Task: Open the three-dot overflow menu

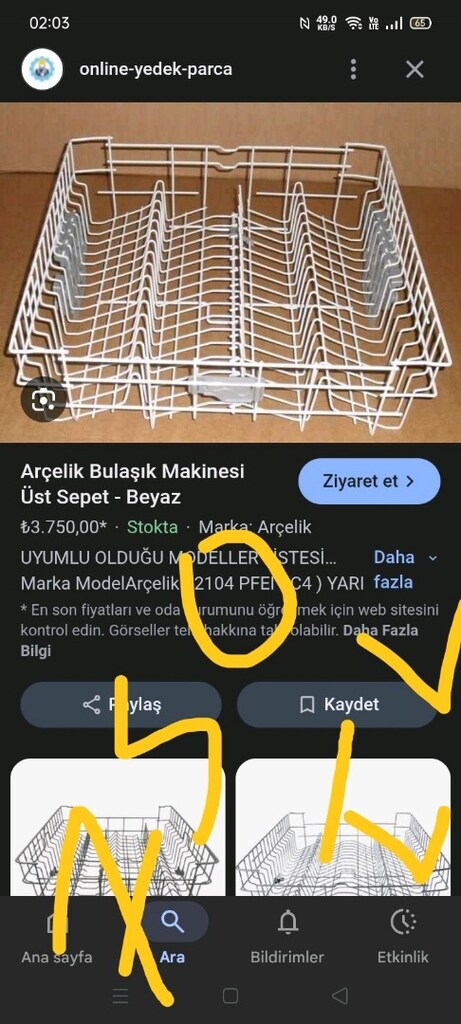Action: [353, 69]
